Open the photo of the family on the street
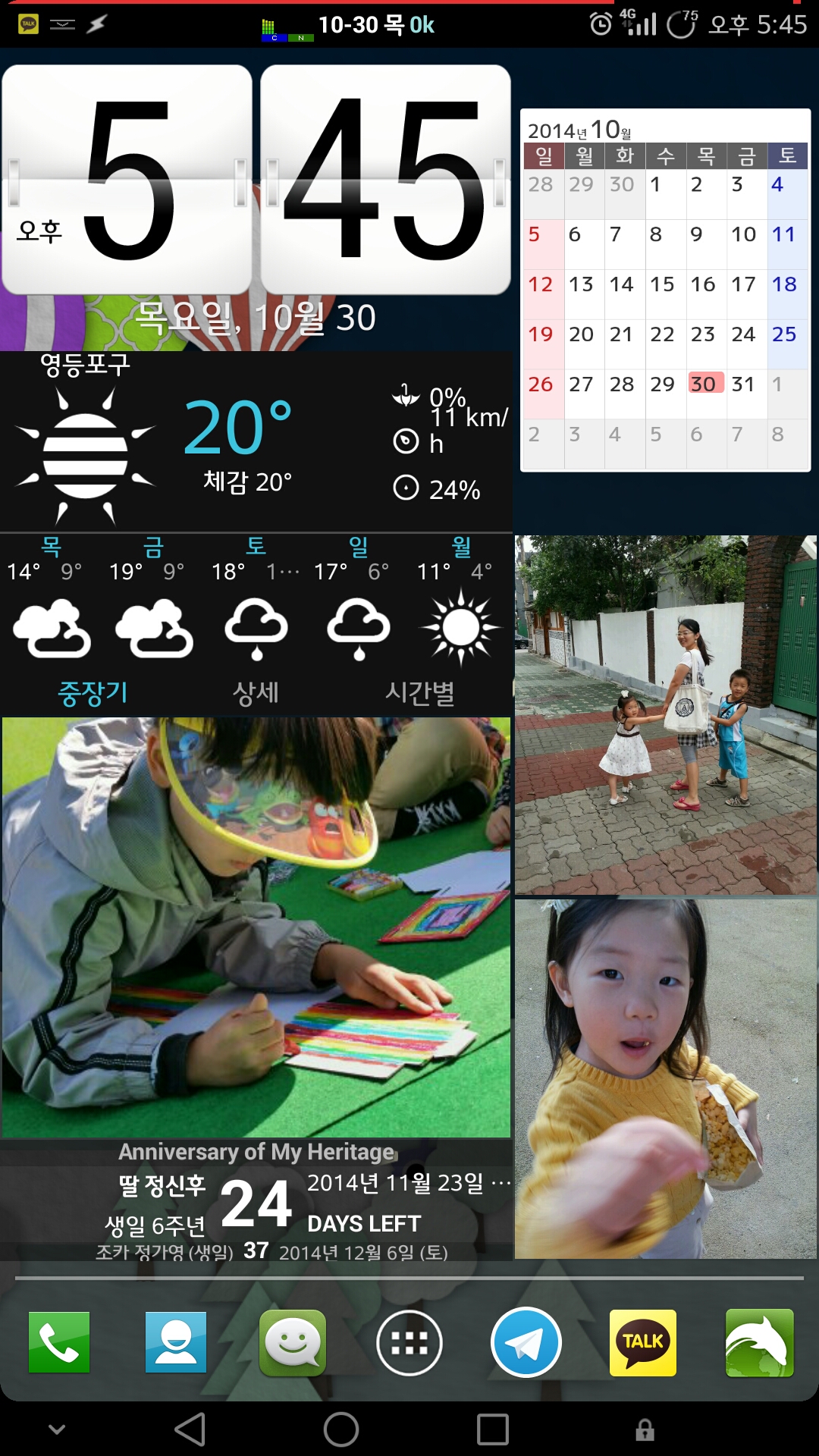The image size is (819, 1456). tap(665, 714)
